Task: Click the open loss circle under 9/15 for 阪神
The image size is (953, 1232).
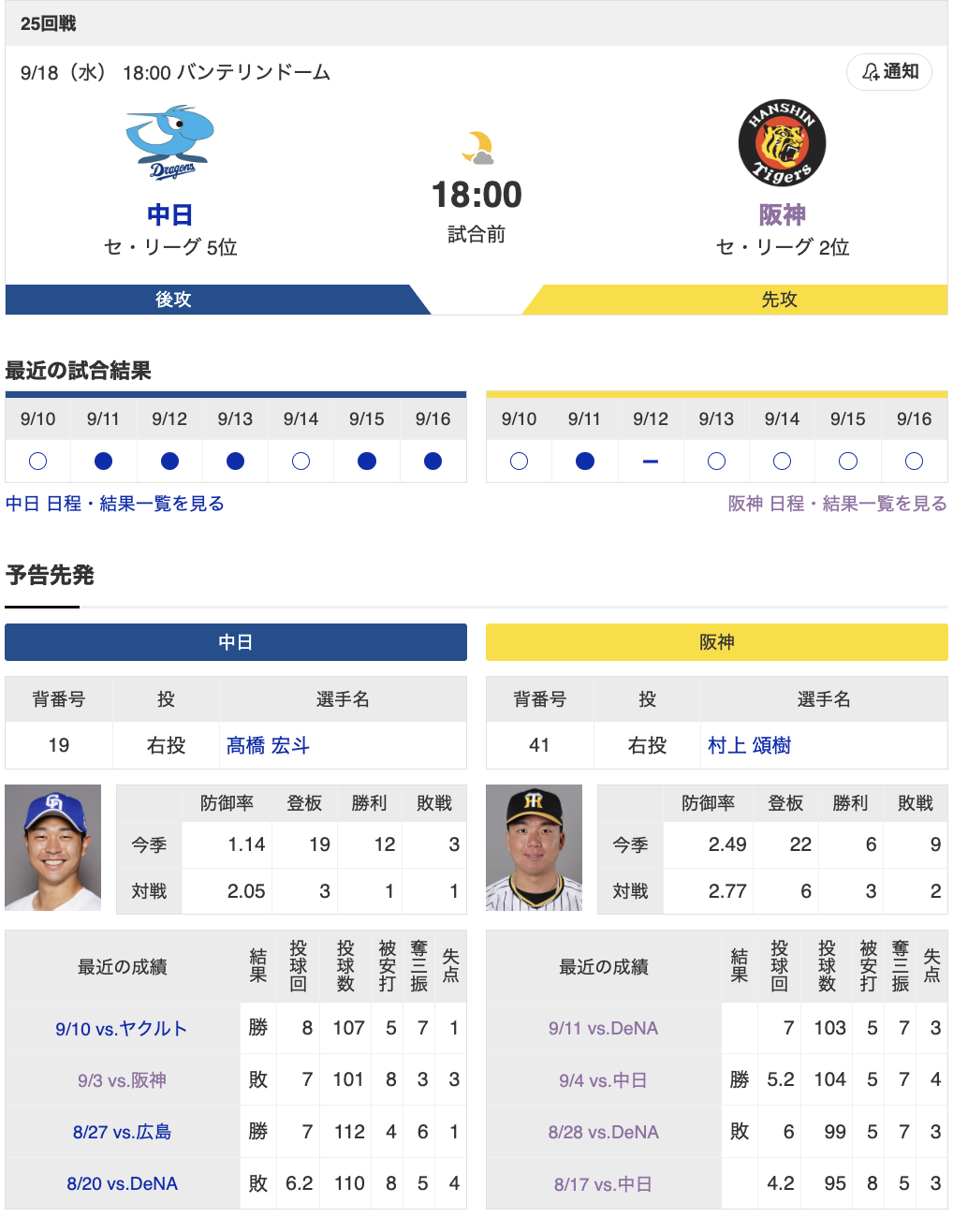Action: point(848,461)
